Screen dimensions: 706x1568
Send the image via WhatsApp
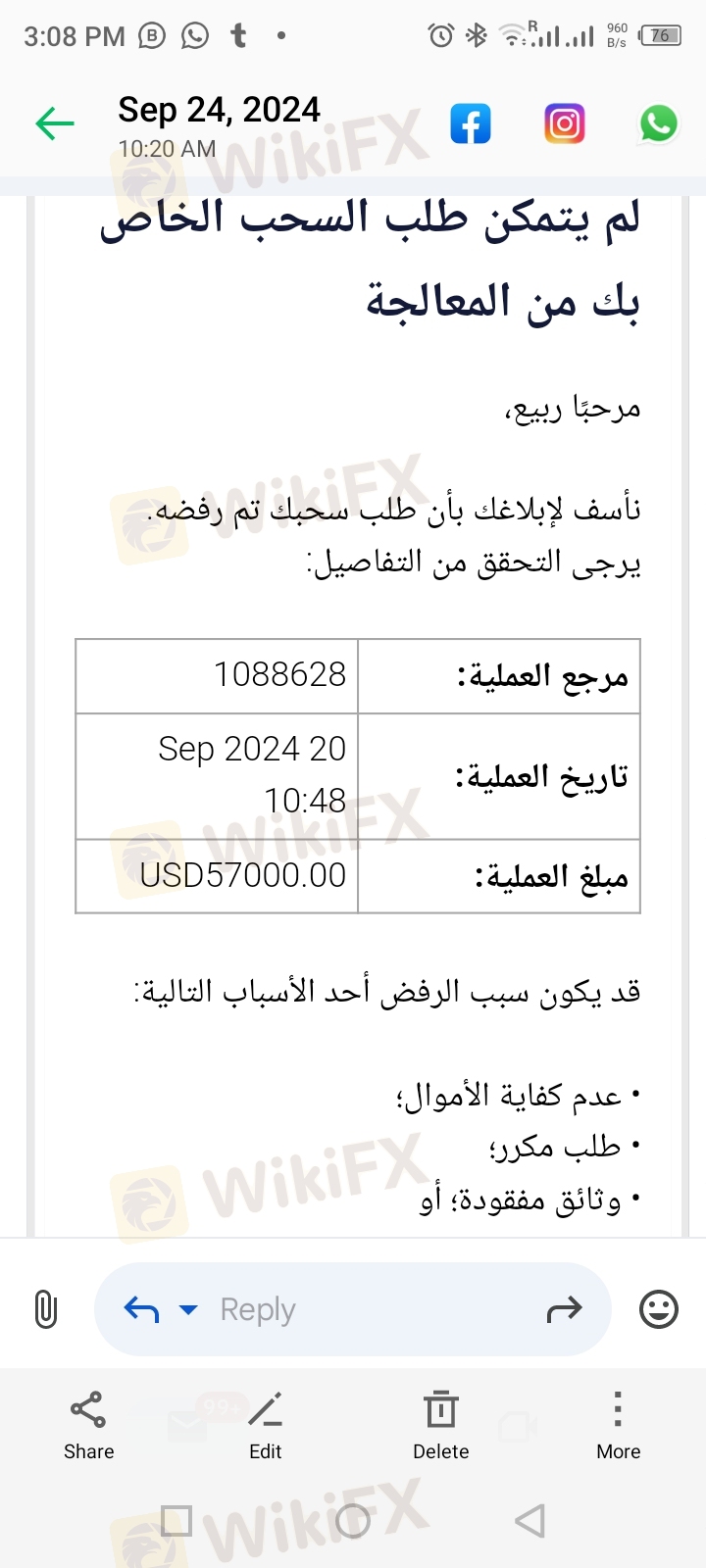pyautogui.click(x=659, y=124)
